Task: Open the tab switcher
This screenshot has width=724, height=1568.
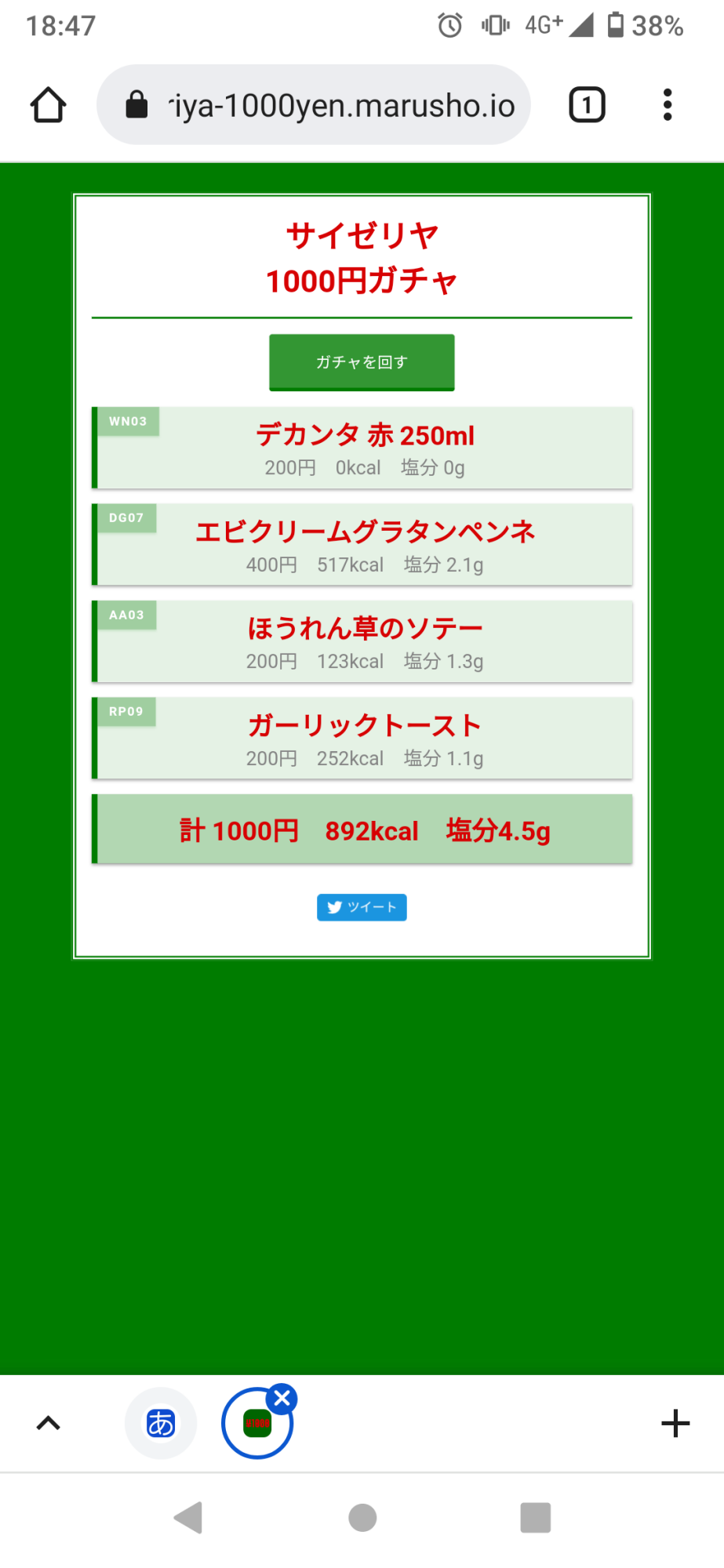Action: pos(587,105)
